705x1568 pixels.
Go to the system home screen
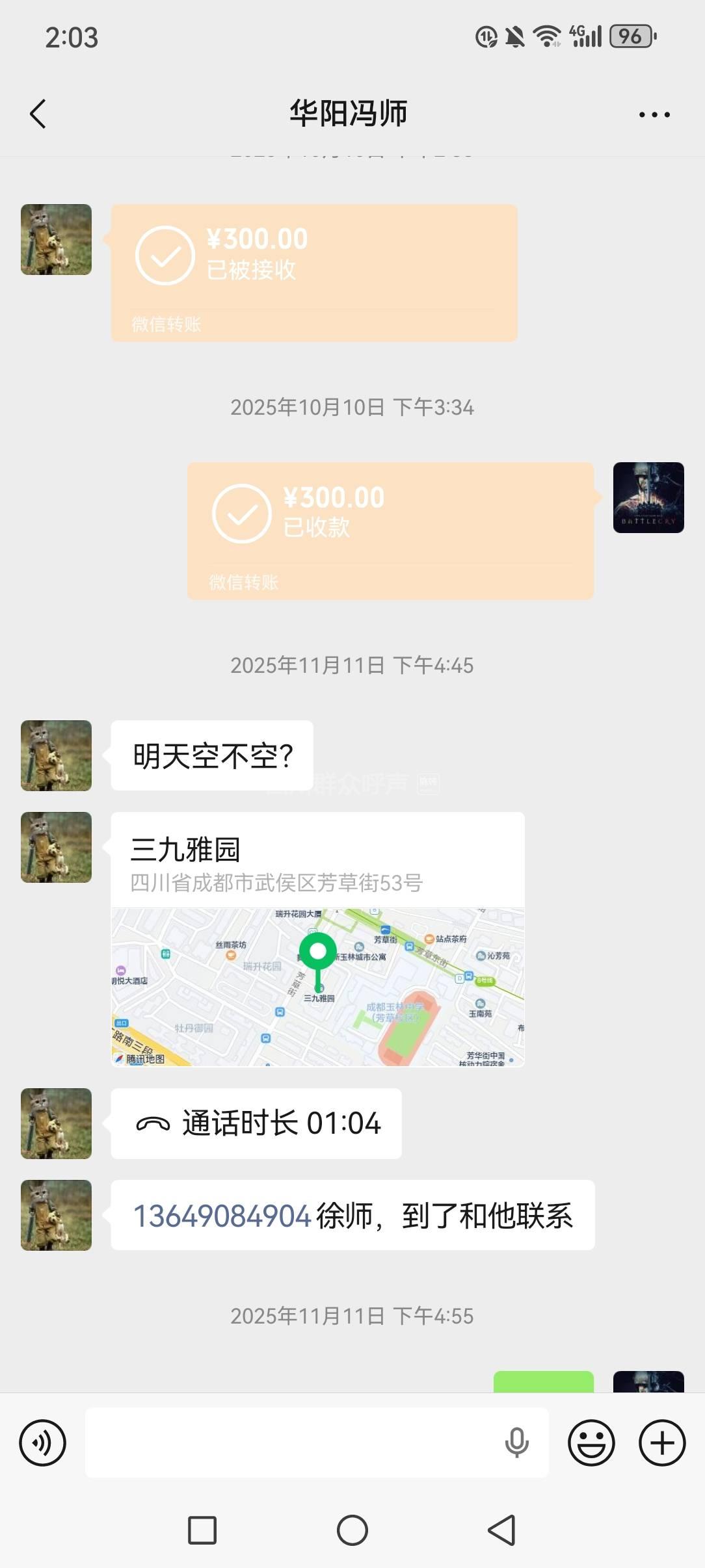point(352,1530)
